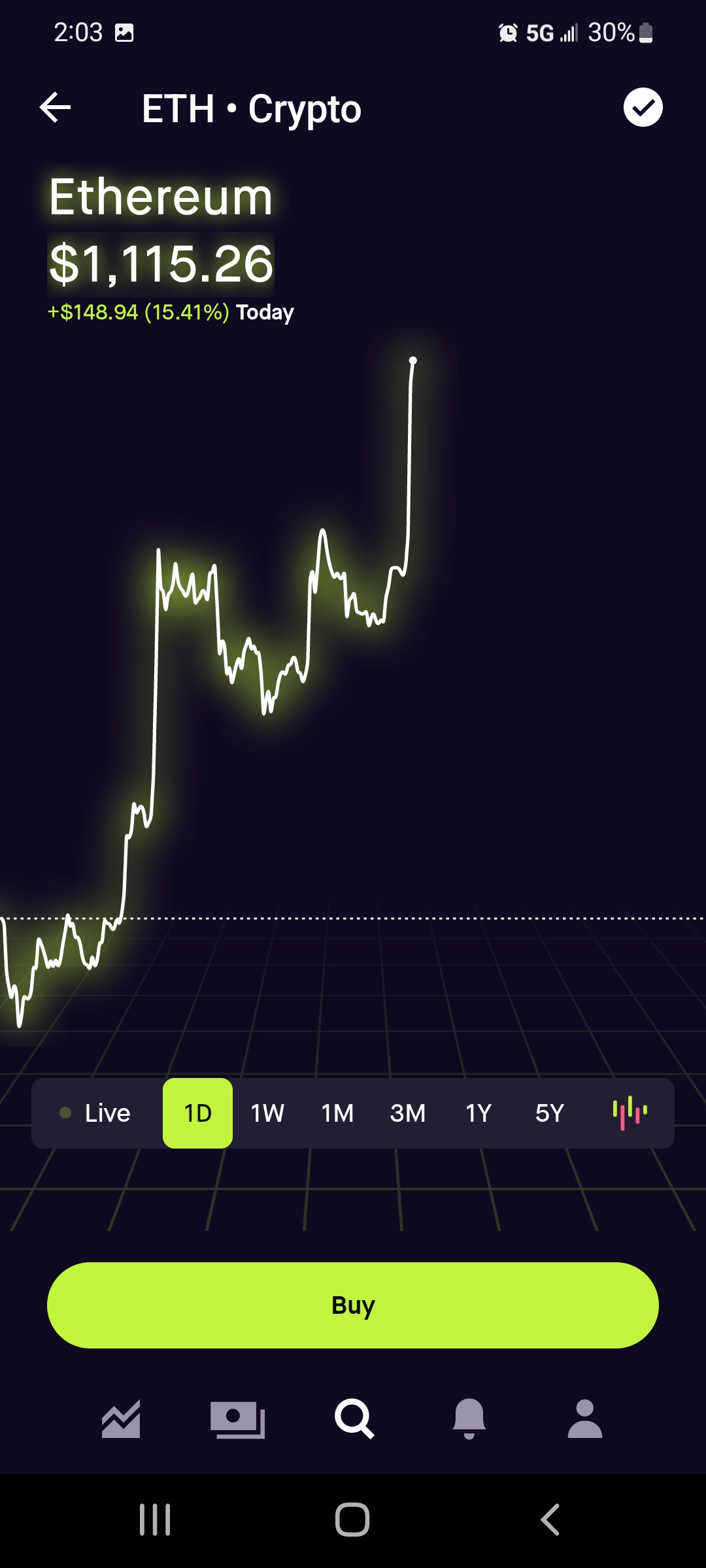Go back using the arrow icon

click(55, 107)
